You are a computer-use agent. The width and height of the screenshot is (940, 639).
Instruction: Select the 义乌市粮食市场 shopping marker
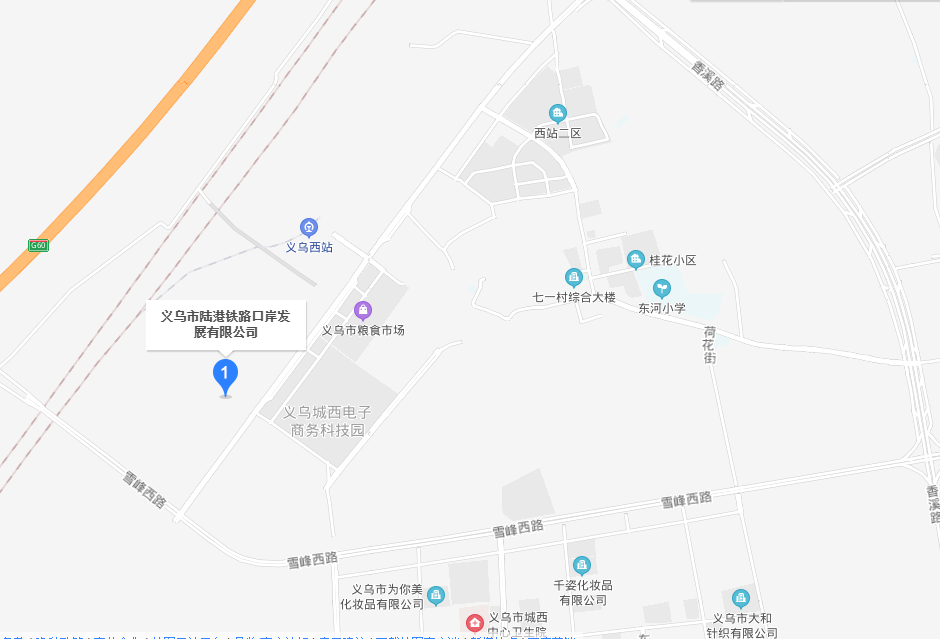[362, 310]
